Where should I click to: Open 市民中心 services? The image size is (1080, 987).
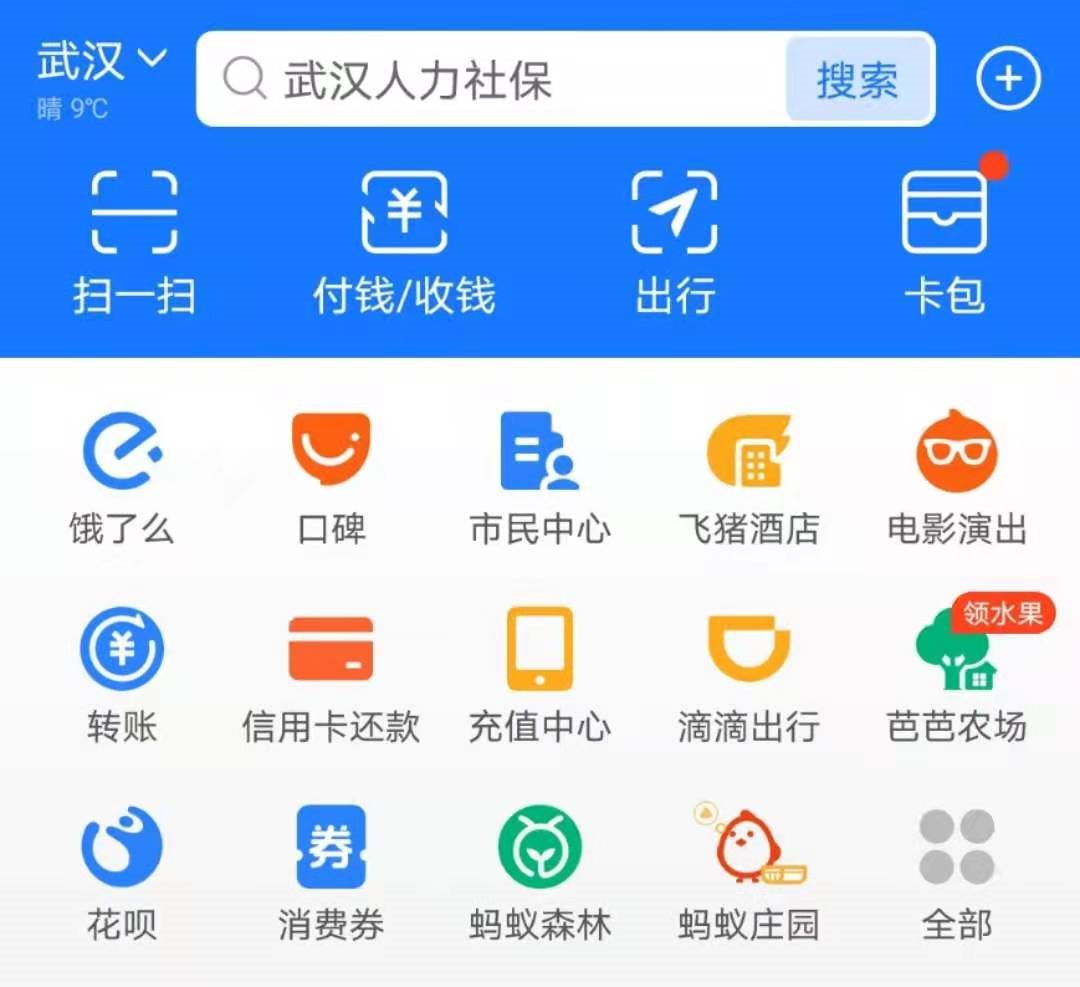(540, 477)
